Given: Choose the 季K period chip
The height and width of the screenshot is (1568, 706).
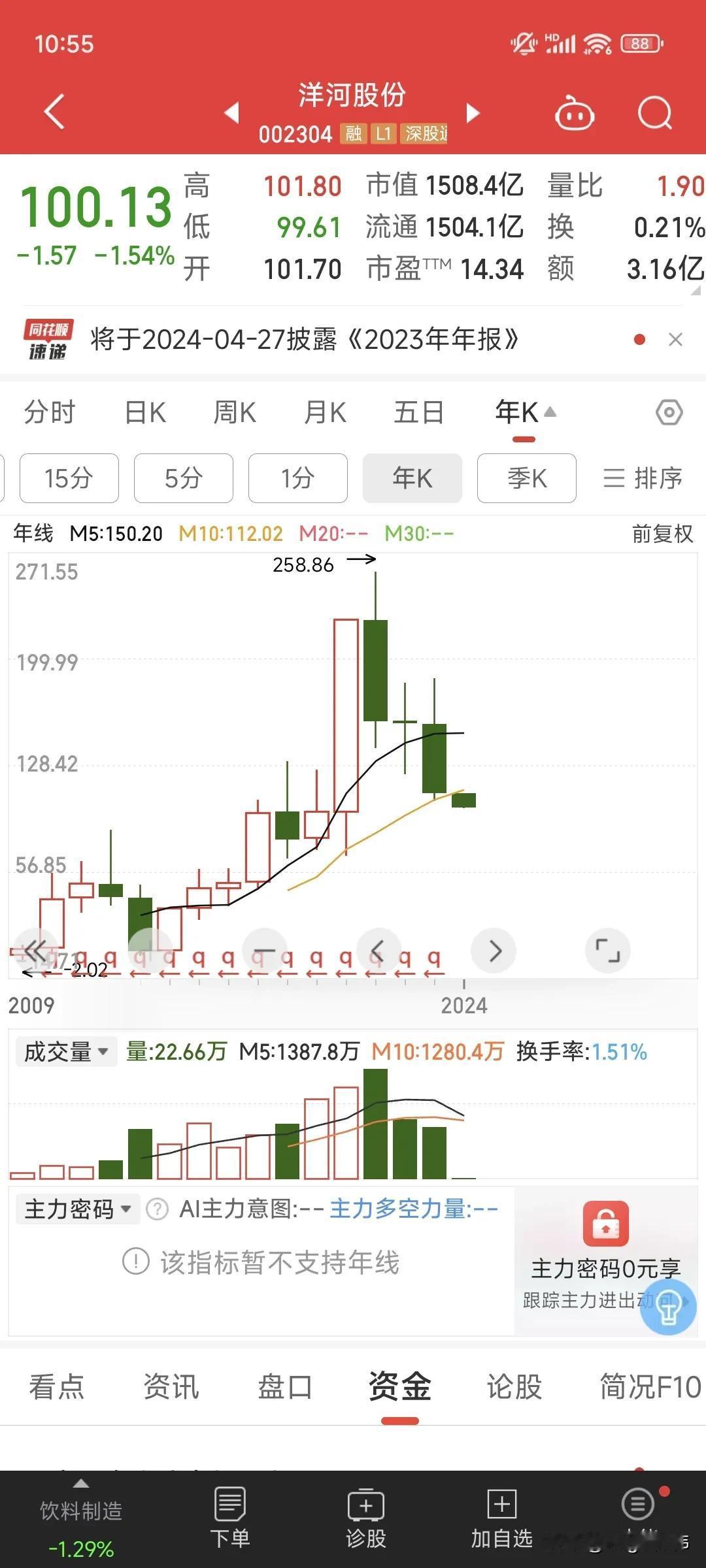Looking at the screenshot, I should click(x=527, y=478).
